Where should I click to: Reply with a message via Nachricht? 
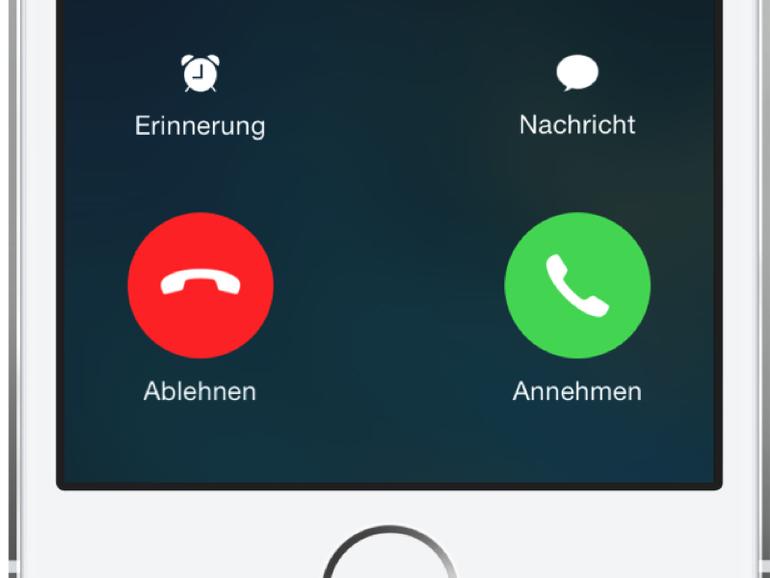tap(577, 75)
